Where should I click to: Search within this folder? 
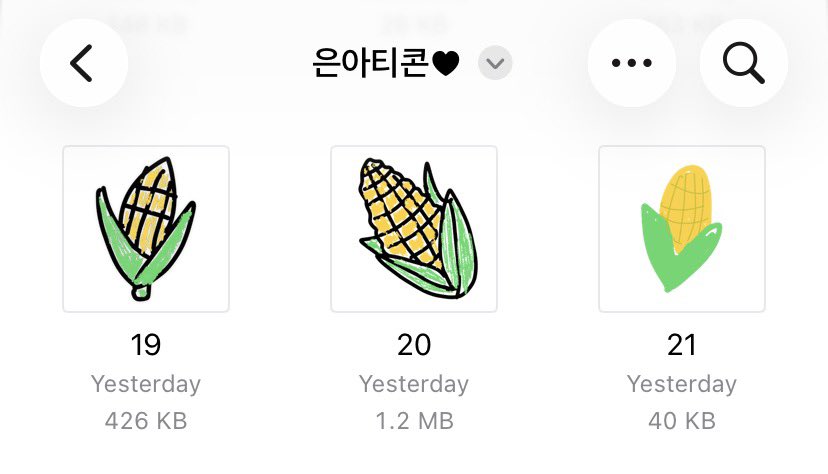point(743,64)
